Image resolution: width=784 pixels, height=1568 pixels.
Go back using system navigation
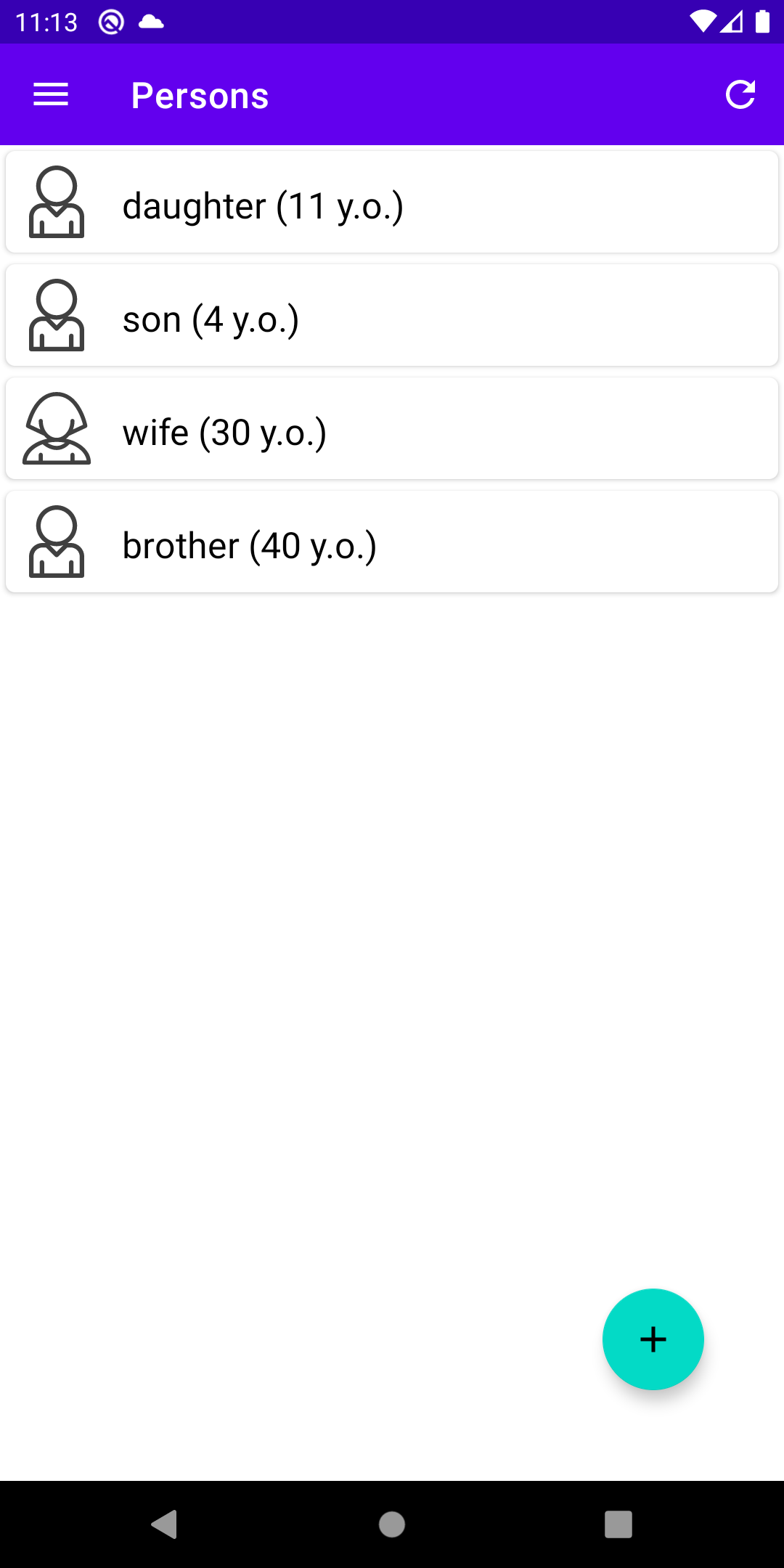coord(165,1524)
